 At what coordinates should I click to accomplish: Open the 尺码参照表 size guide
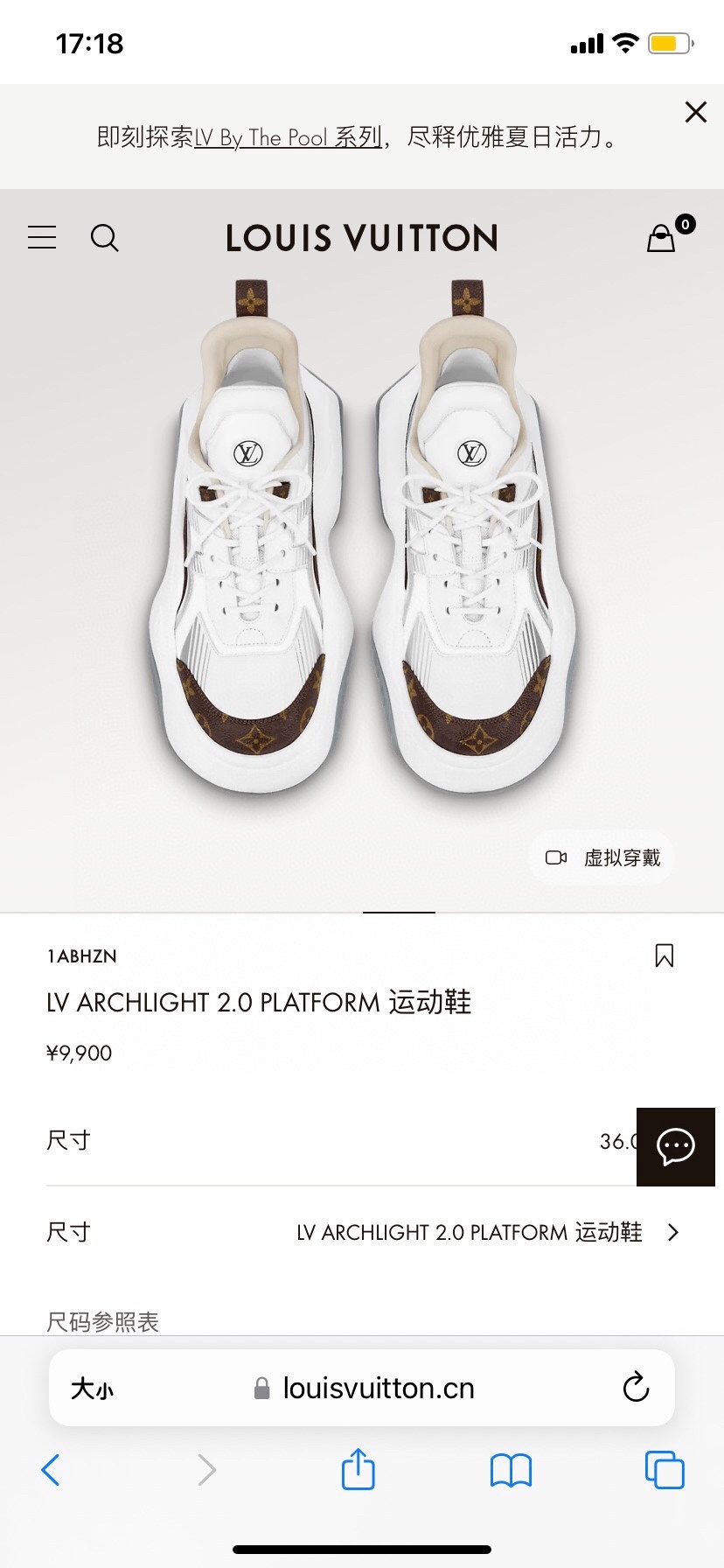[x=102, y=1321]
